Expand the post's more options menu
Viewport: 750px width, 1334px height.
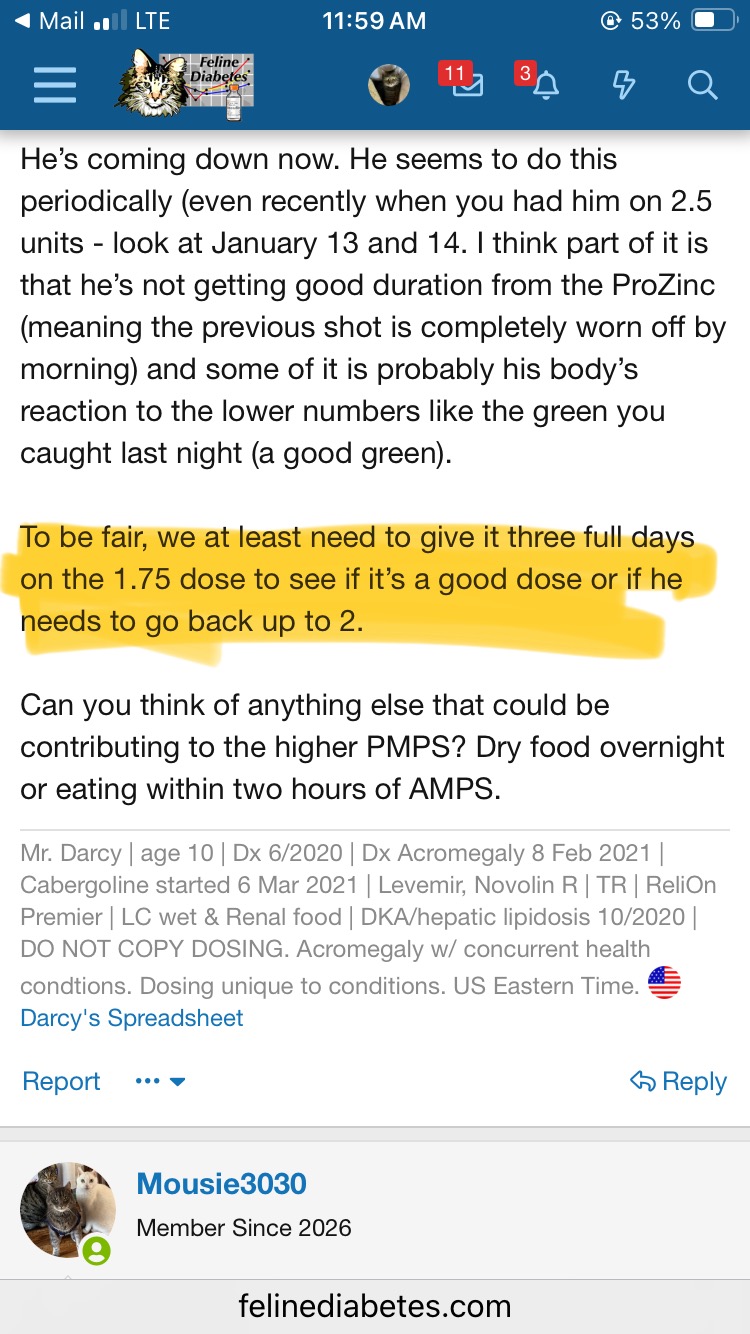[160, 1081]
